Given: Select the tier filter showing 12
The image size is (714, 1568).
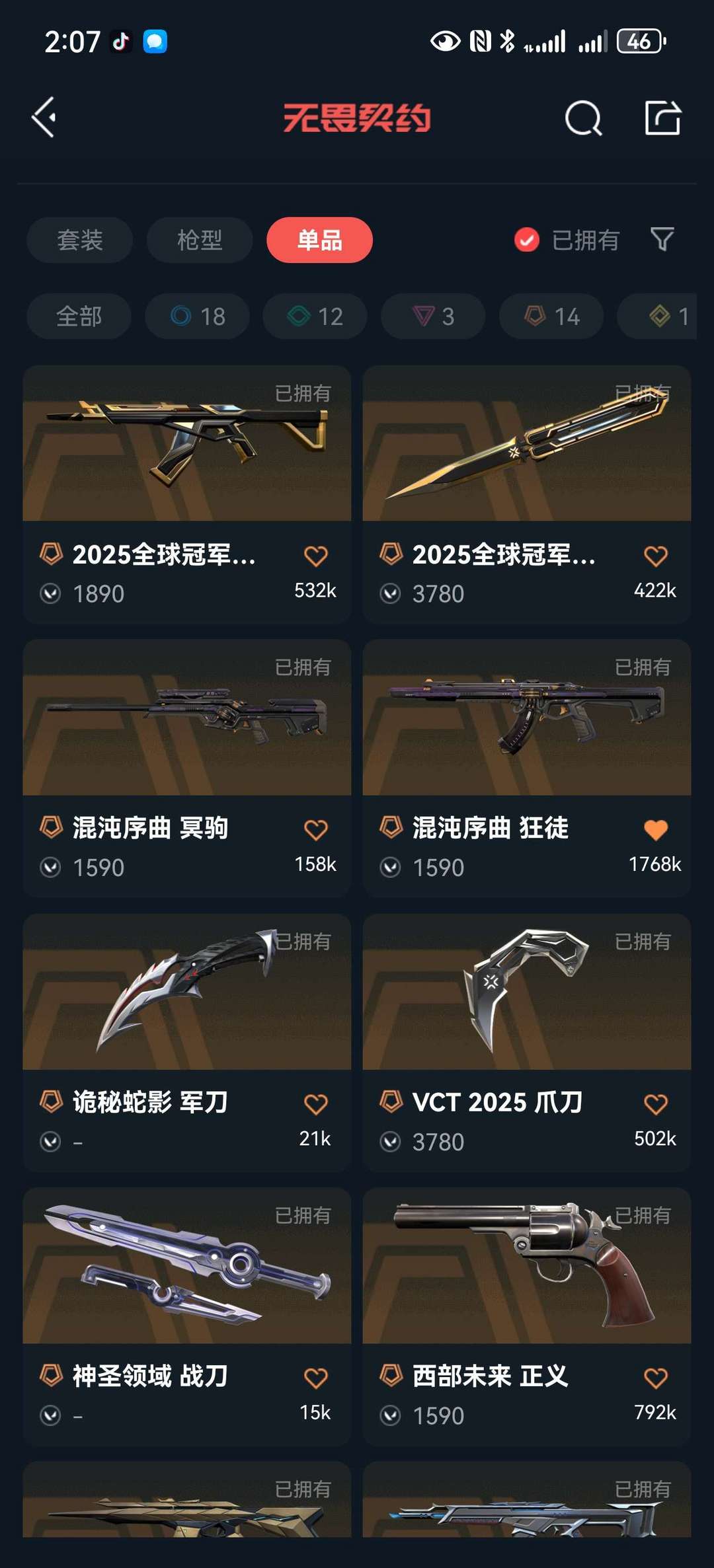Looking at the screenshot, I should point(314,316).
